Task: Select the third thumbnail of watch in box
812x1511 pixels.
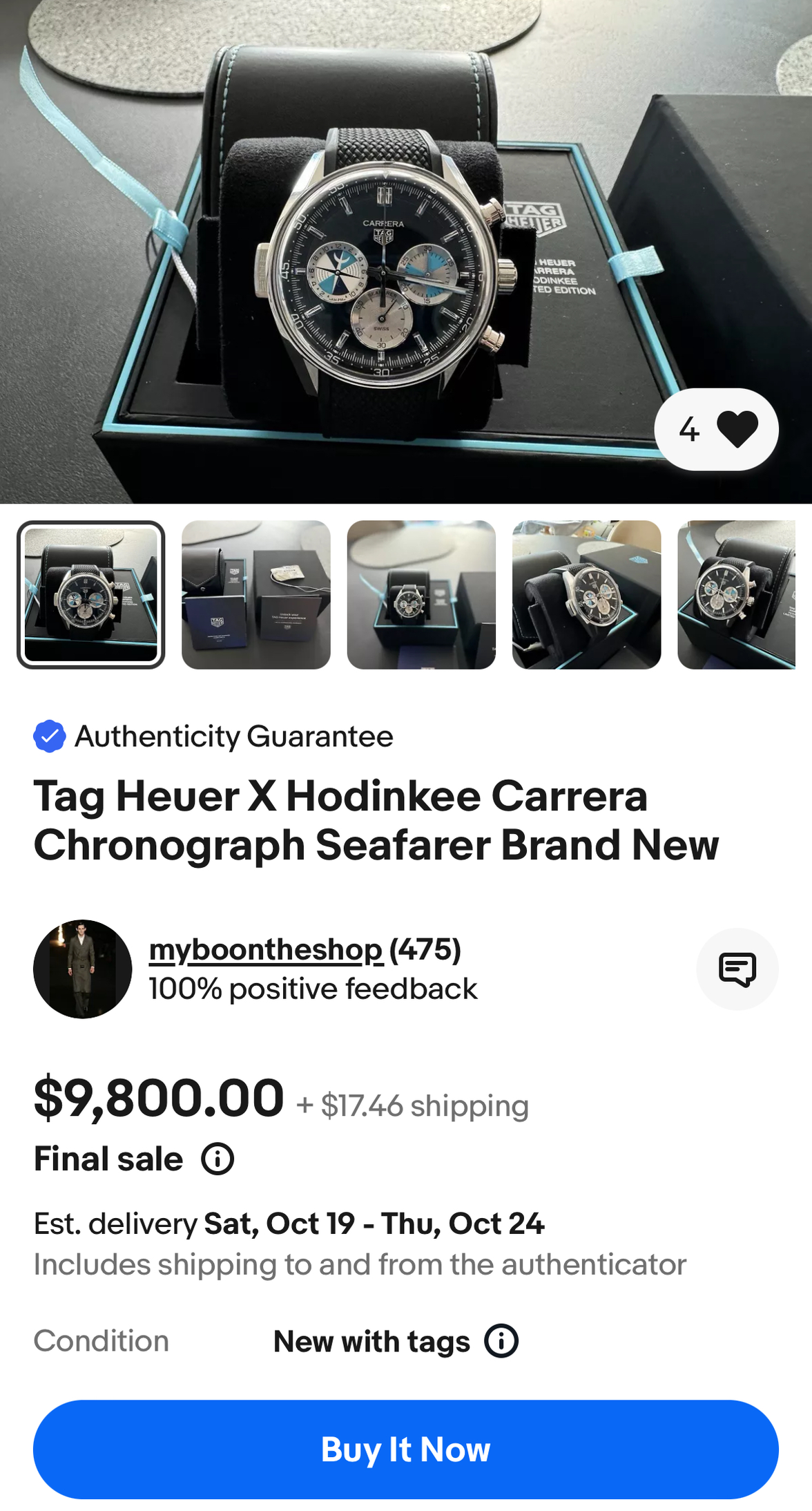Action: click(421, 595)
